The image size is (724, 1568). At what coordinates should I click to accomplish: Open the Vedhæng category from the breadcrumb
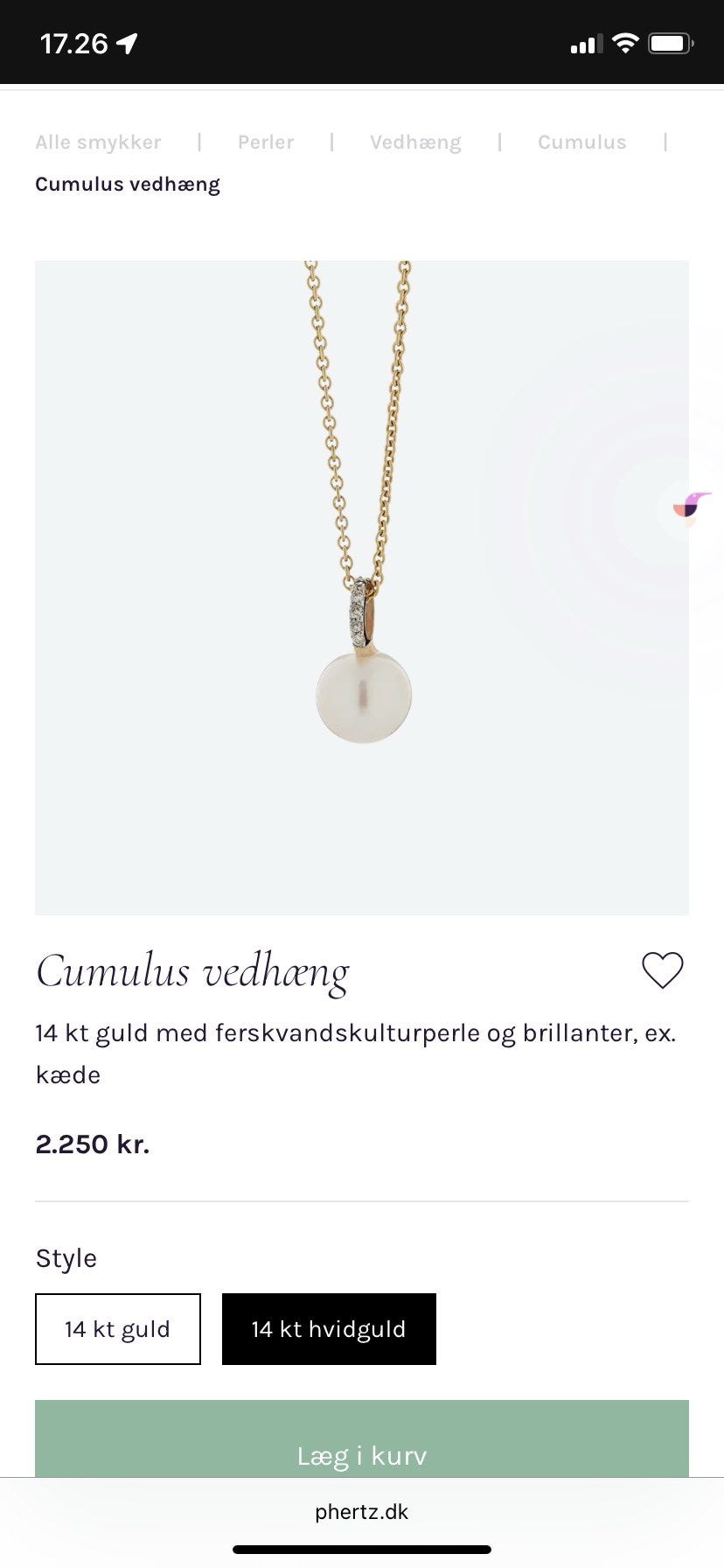[x=416, y=142]
